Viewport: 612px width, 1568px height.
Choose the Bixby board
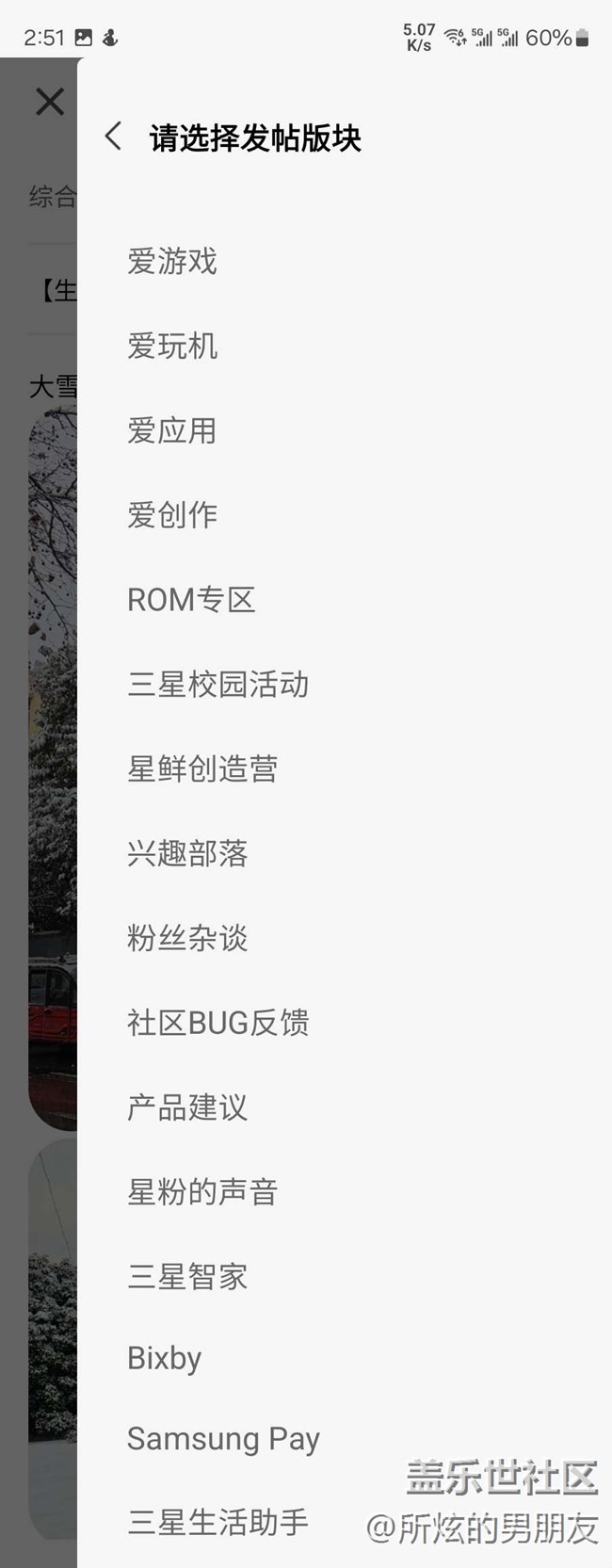(x=164, y=1358)
